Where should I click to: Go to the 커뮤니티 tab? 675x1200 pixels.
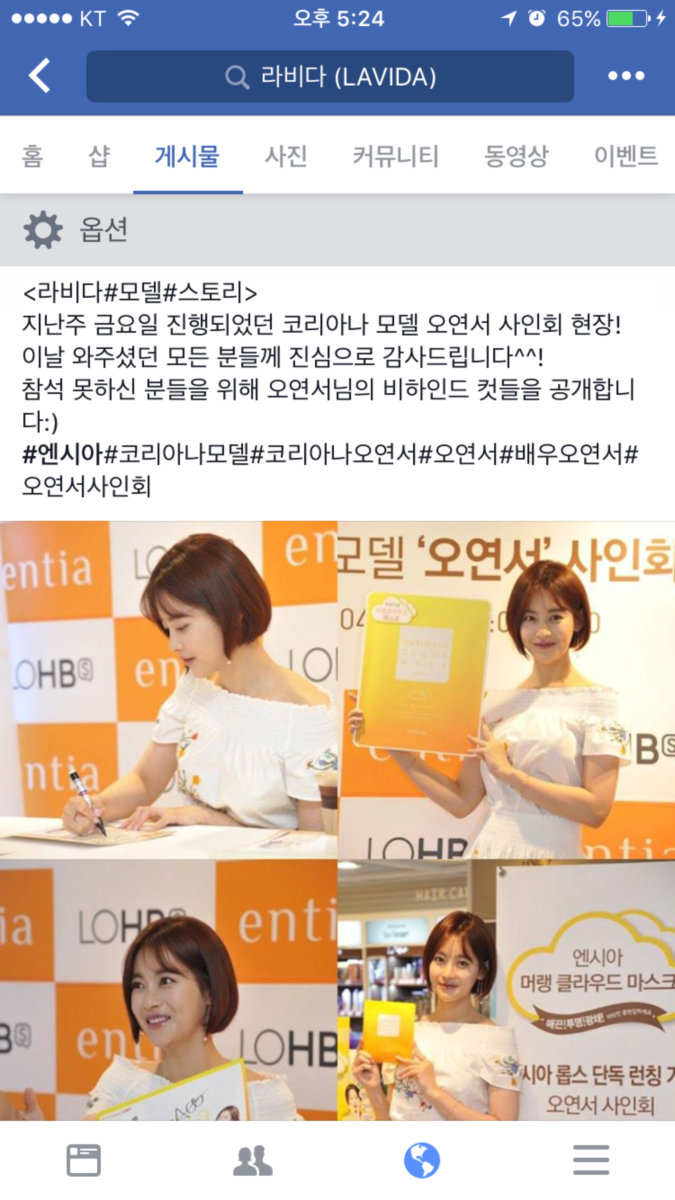tap(395, 156)
